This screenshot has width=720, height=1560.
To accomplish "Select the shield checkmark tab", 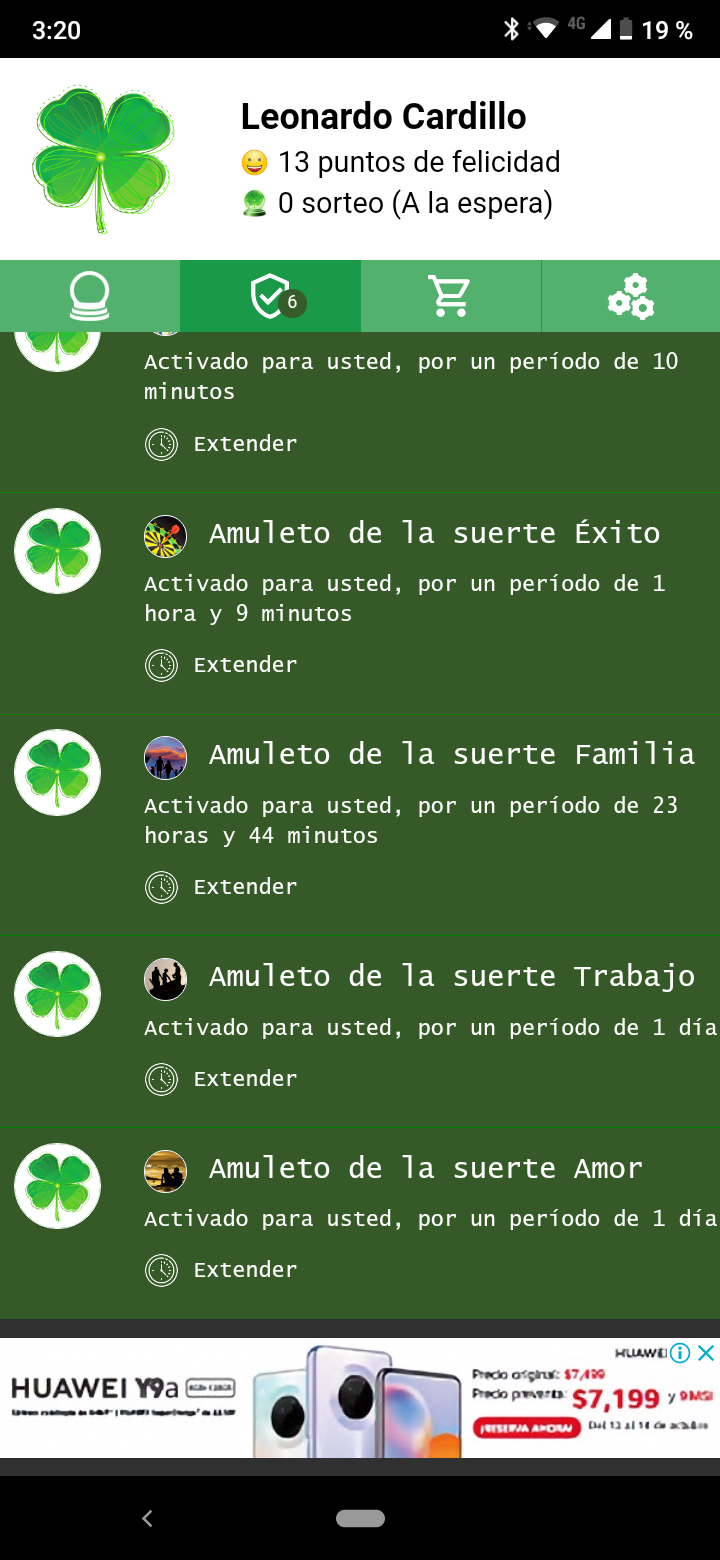I will [270, 296].
